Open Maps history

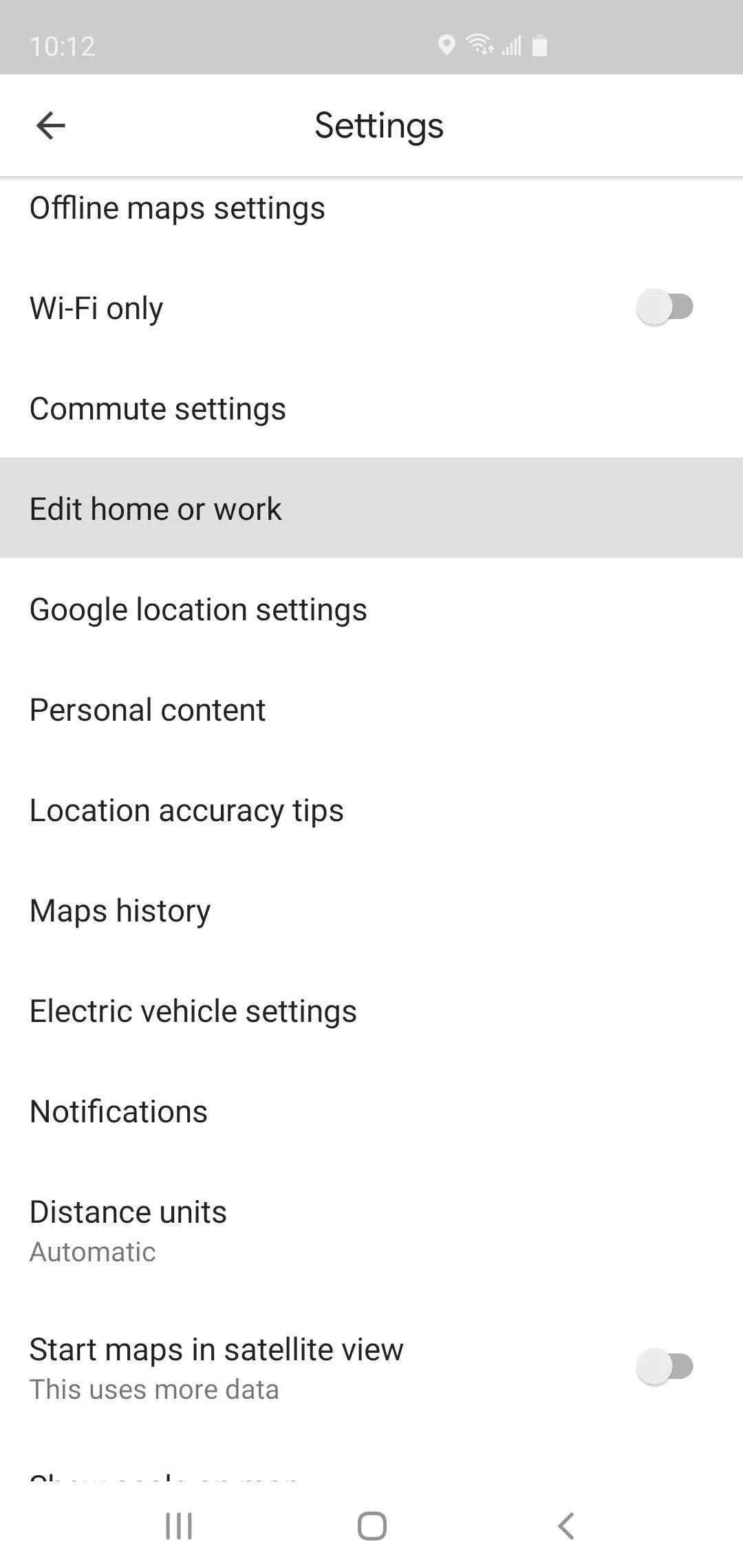pyautogui.click(x=371, y=910)
